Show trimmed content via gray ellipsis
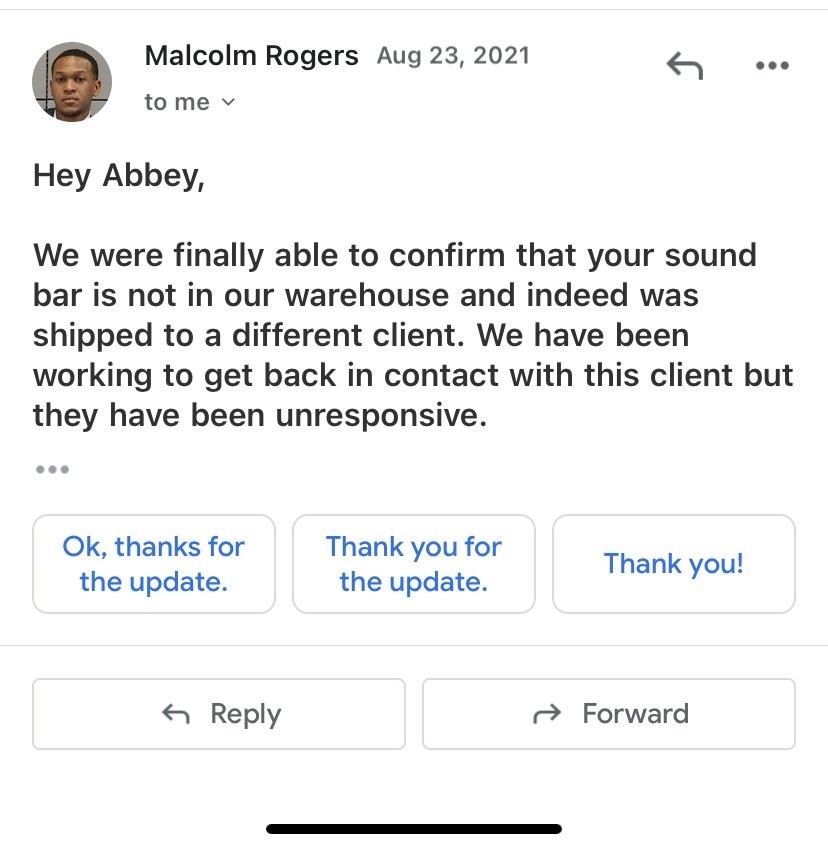The width and height of the screenshot is (828, 850). (52, 469)
